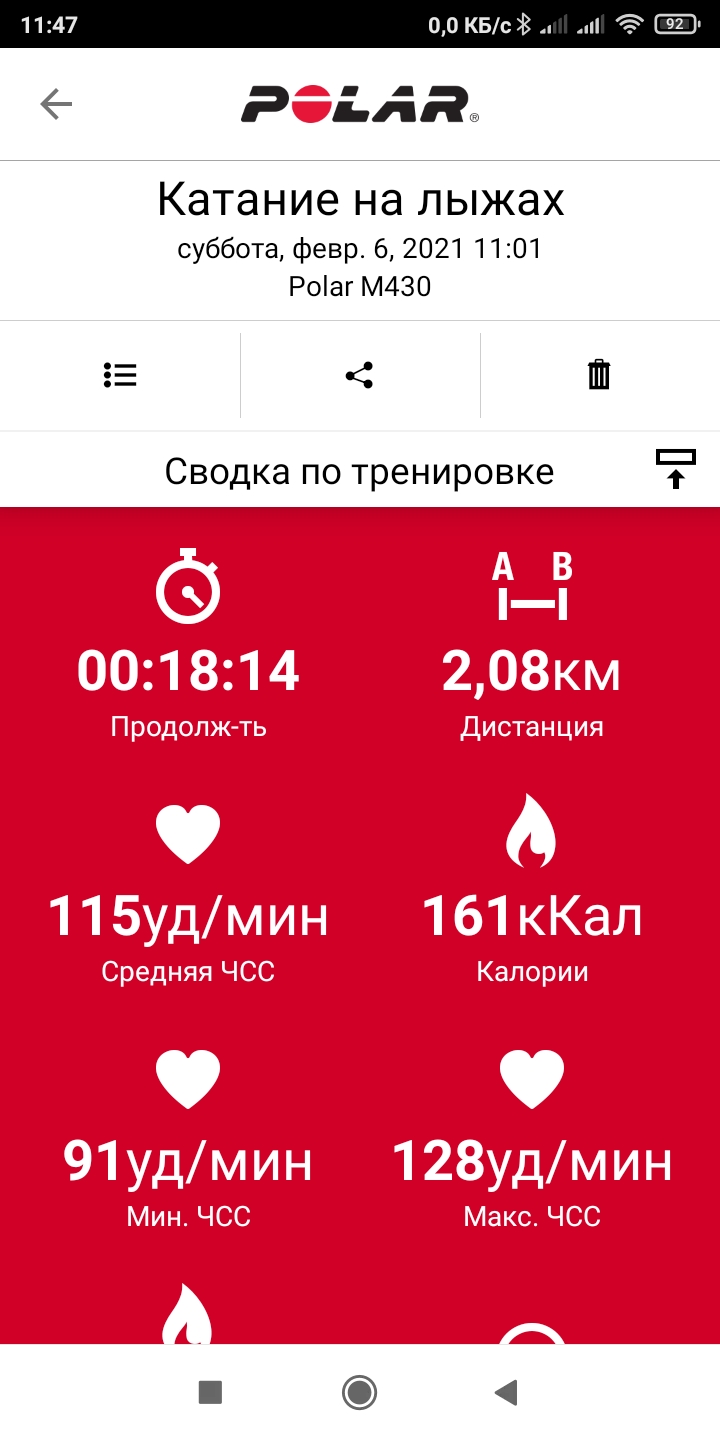Open the training details list icon

[120, 375]
